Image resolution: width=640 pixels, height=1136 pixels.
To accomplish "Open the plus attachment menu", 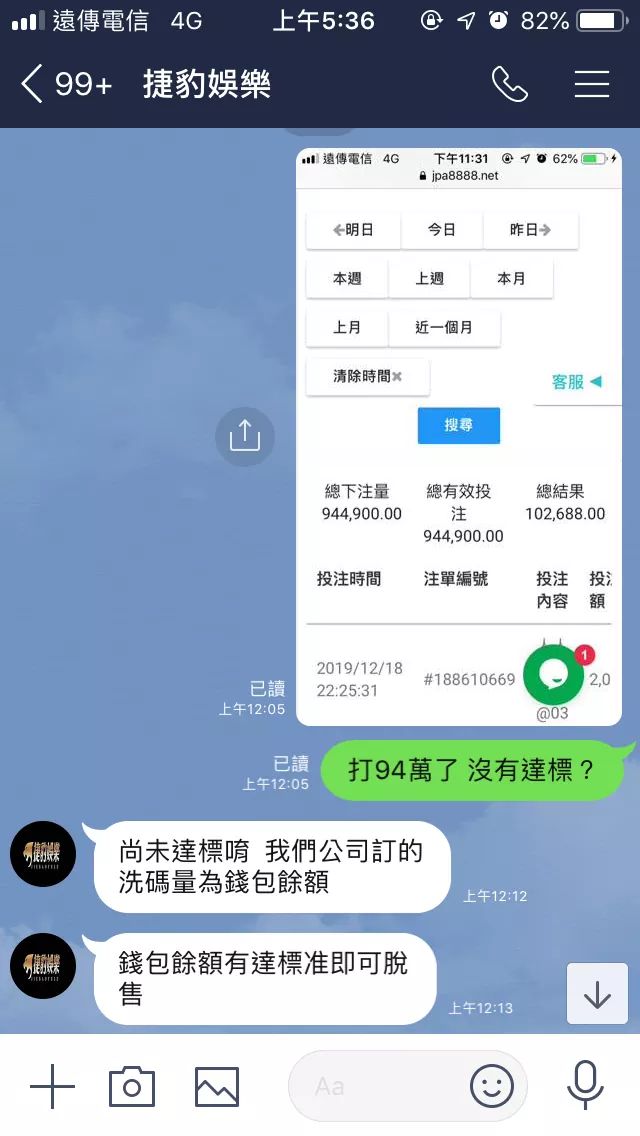I will point(52,1086).
